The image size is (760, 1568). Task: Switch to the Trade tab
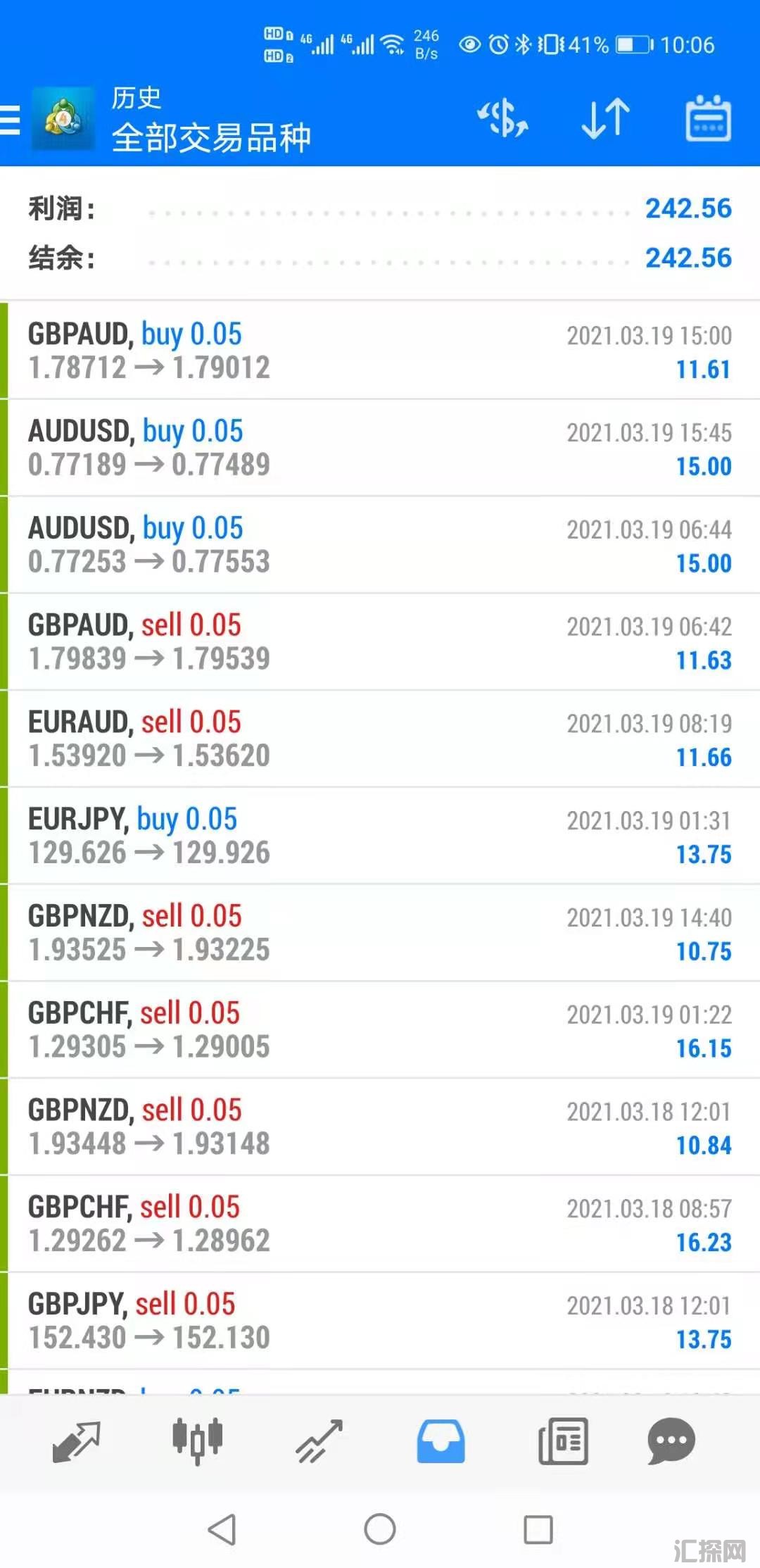point(319,1441)
